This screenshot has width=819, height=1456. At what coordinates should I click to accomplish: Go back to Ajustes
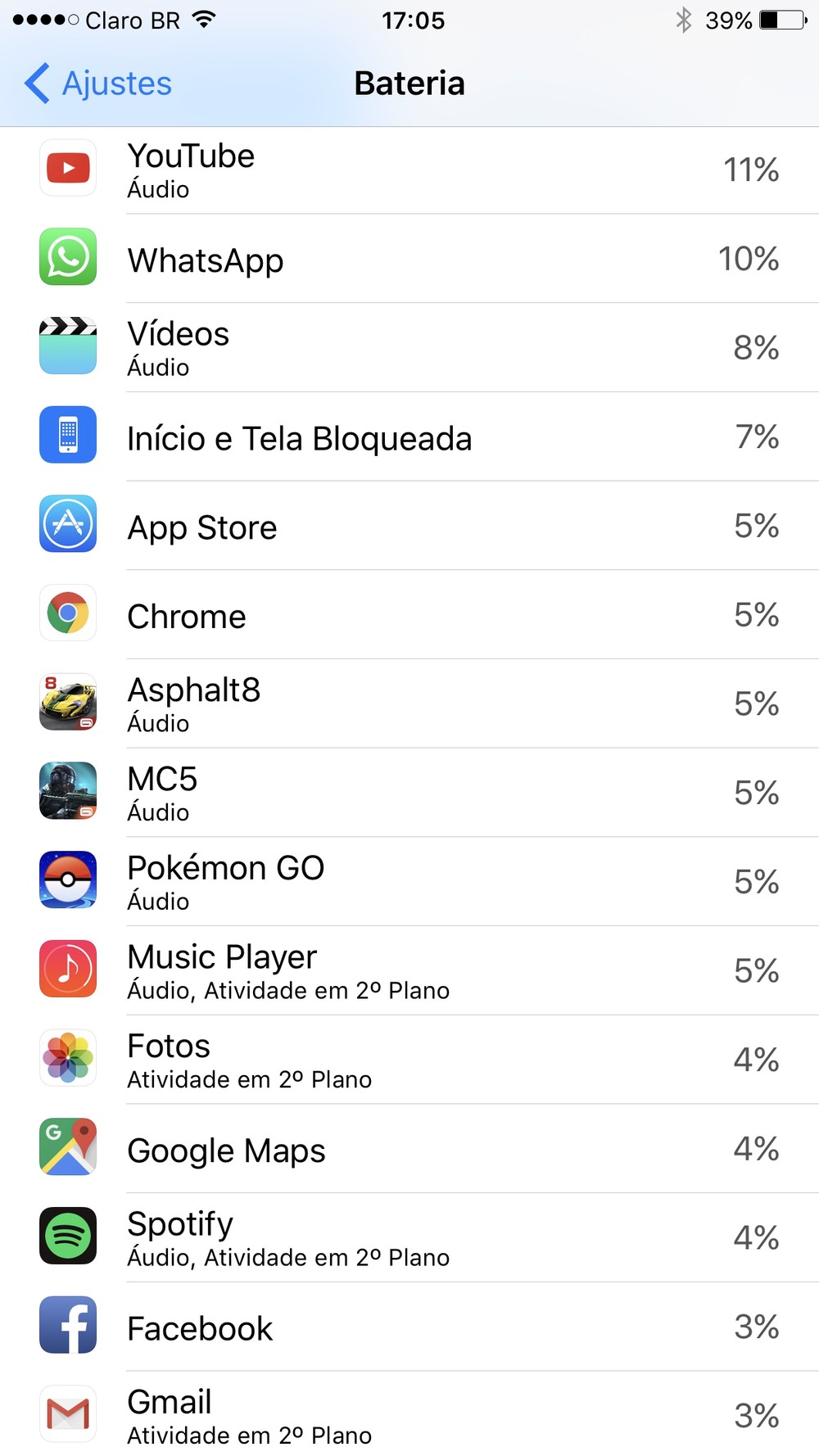98,84
